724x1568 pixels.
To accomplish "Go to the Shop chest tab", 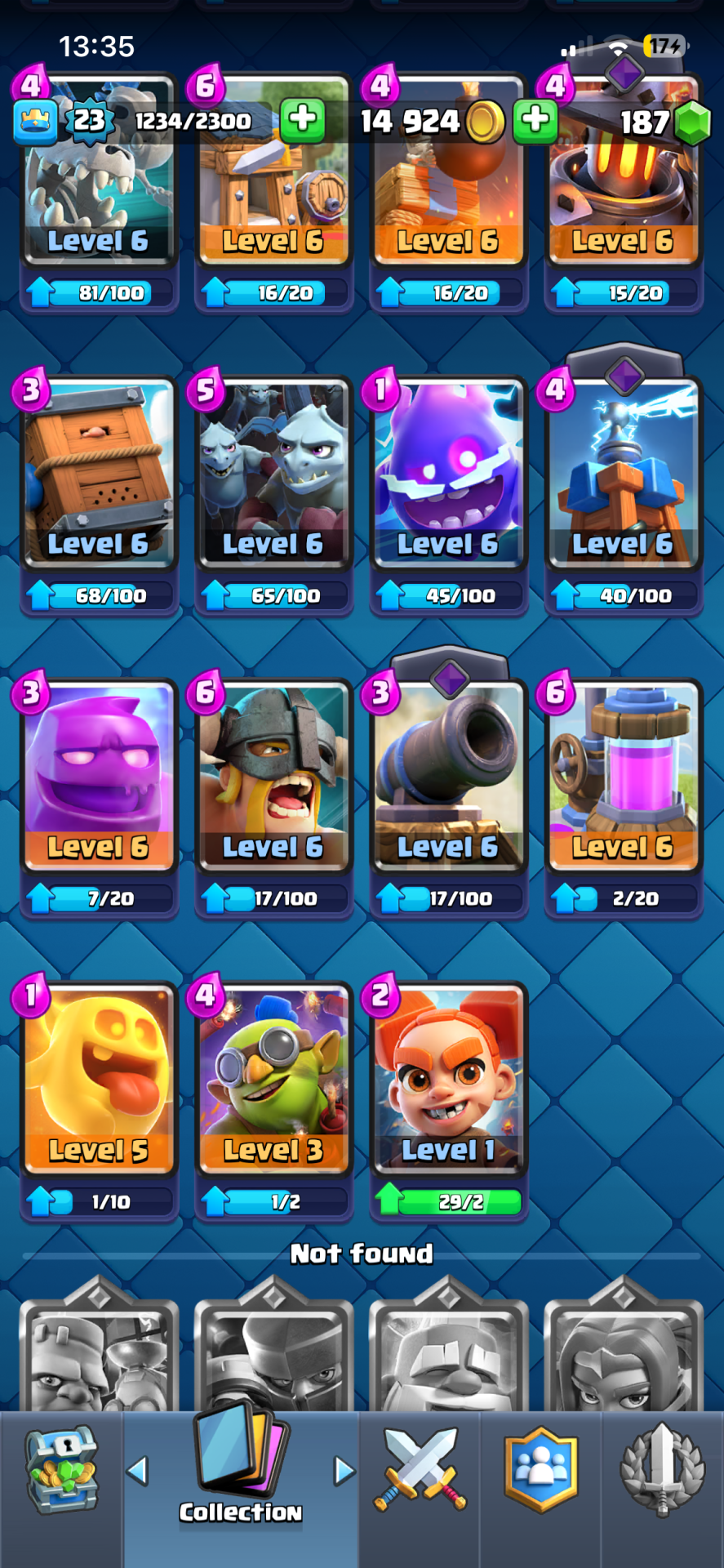I will [62, 1470].
